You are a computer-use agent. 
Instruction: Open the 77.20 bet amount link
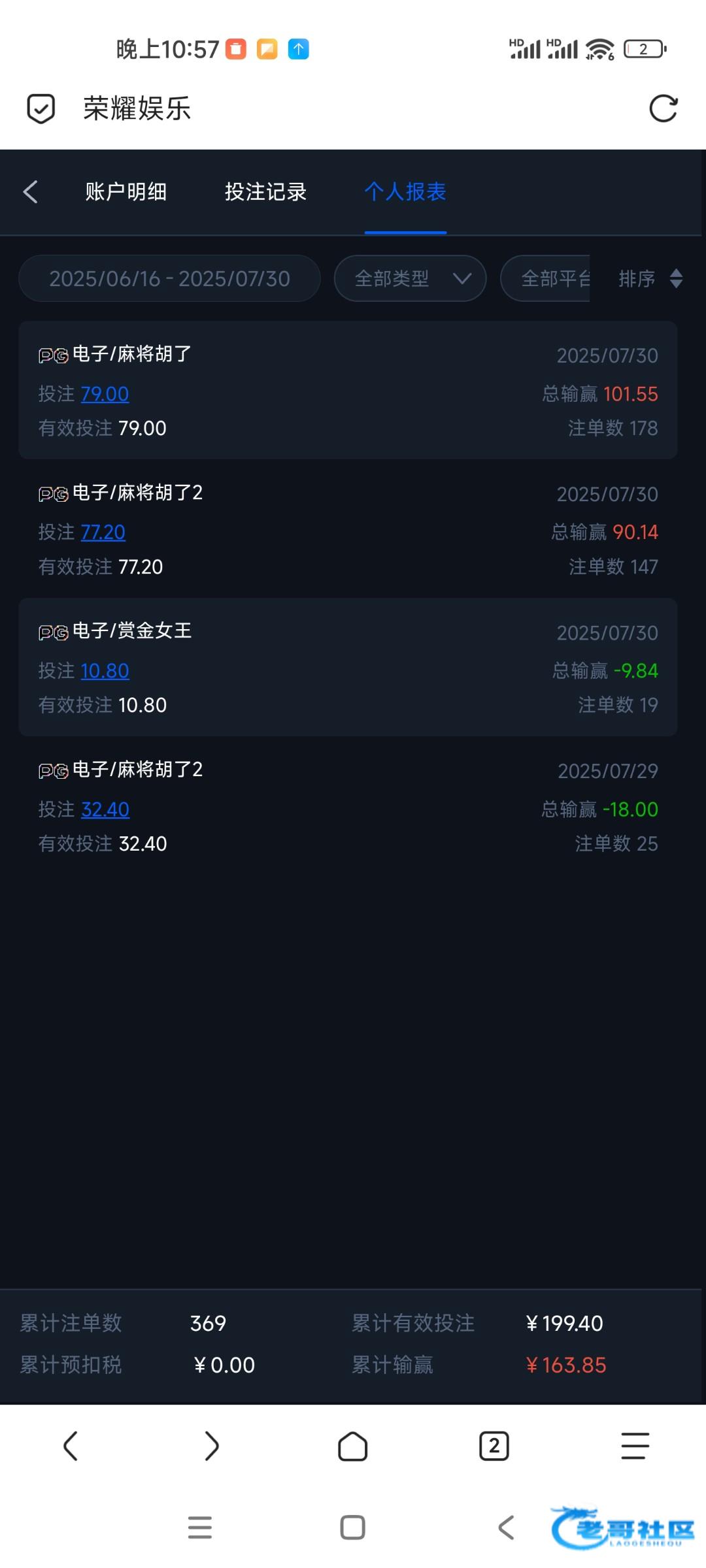103,532
